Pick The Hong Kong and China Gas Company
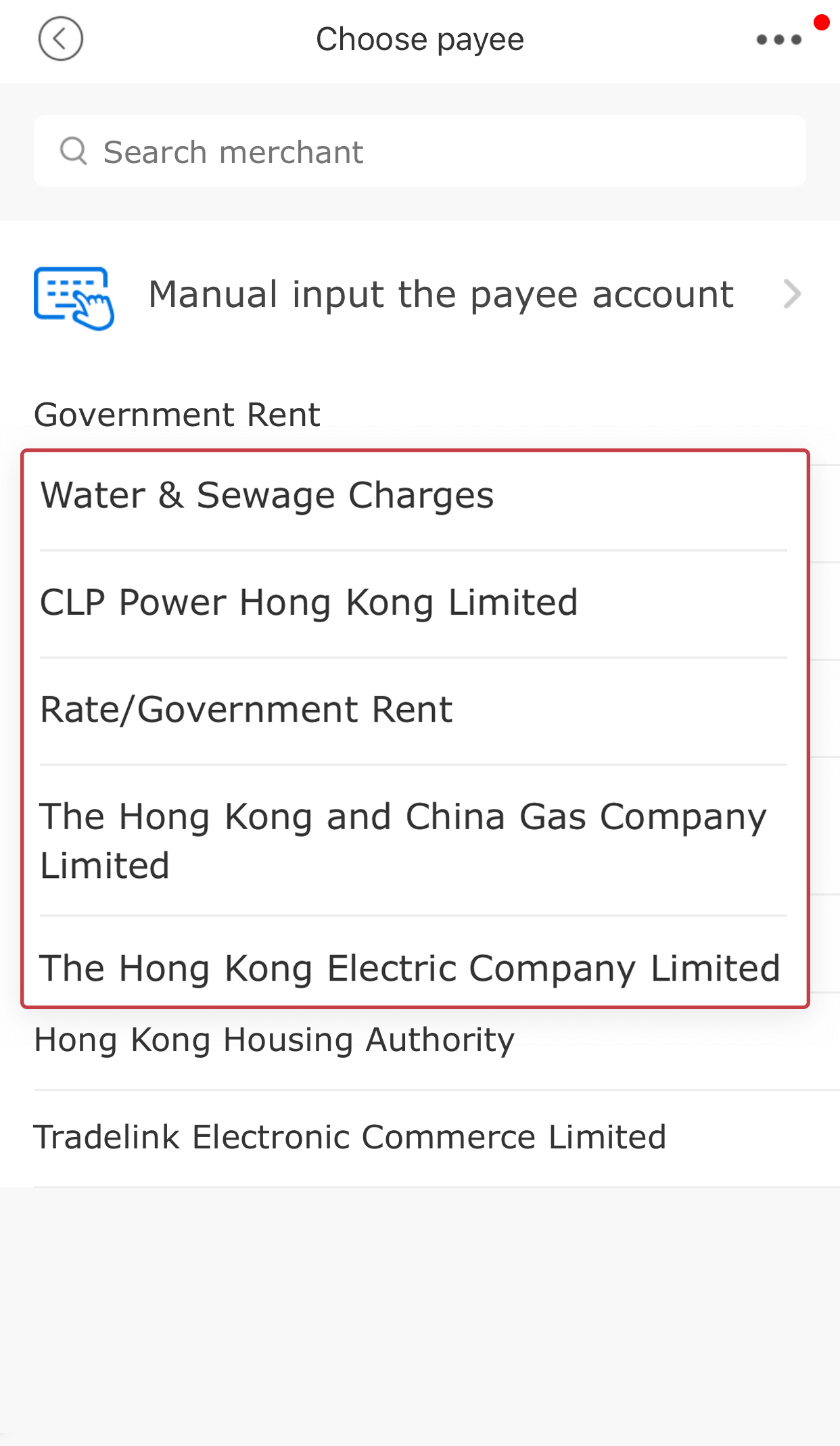840x1446 pixels. [x=414, y=841]
